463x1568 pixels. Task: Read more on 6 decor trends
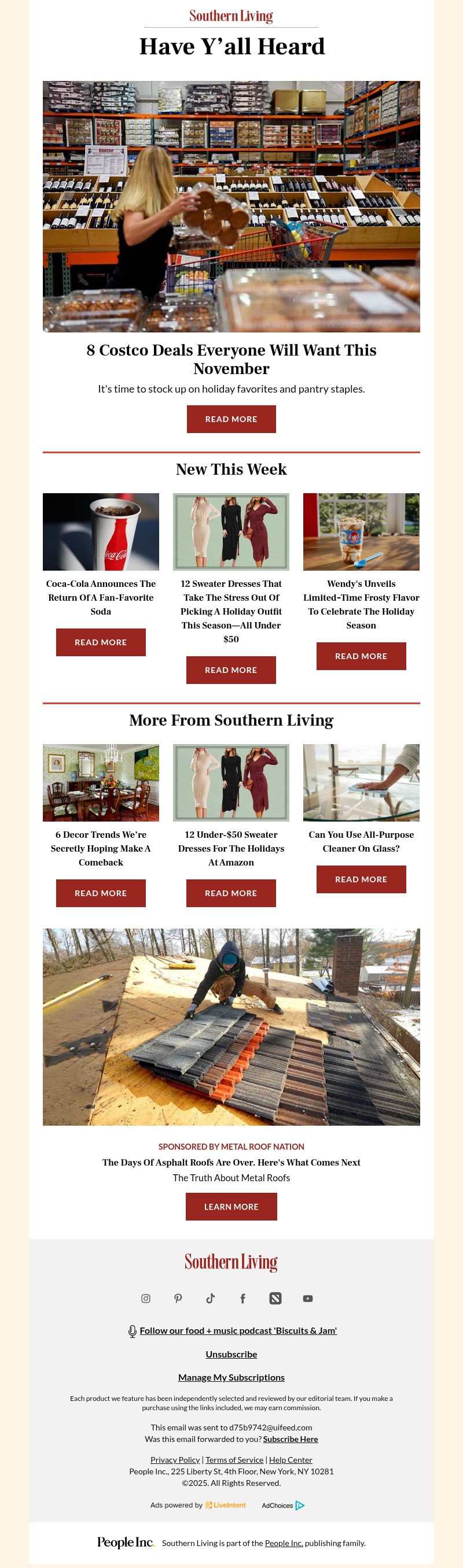tap(101, 893)
